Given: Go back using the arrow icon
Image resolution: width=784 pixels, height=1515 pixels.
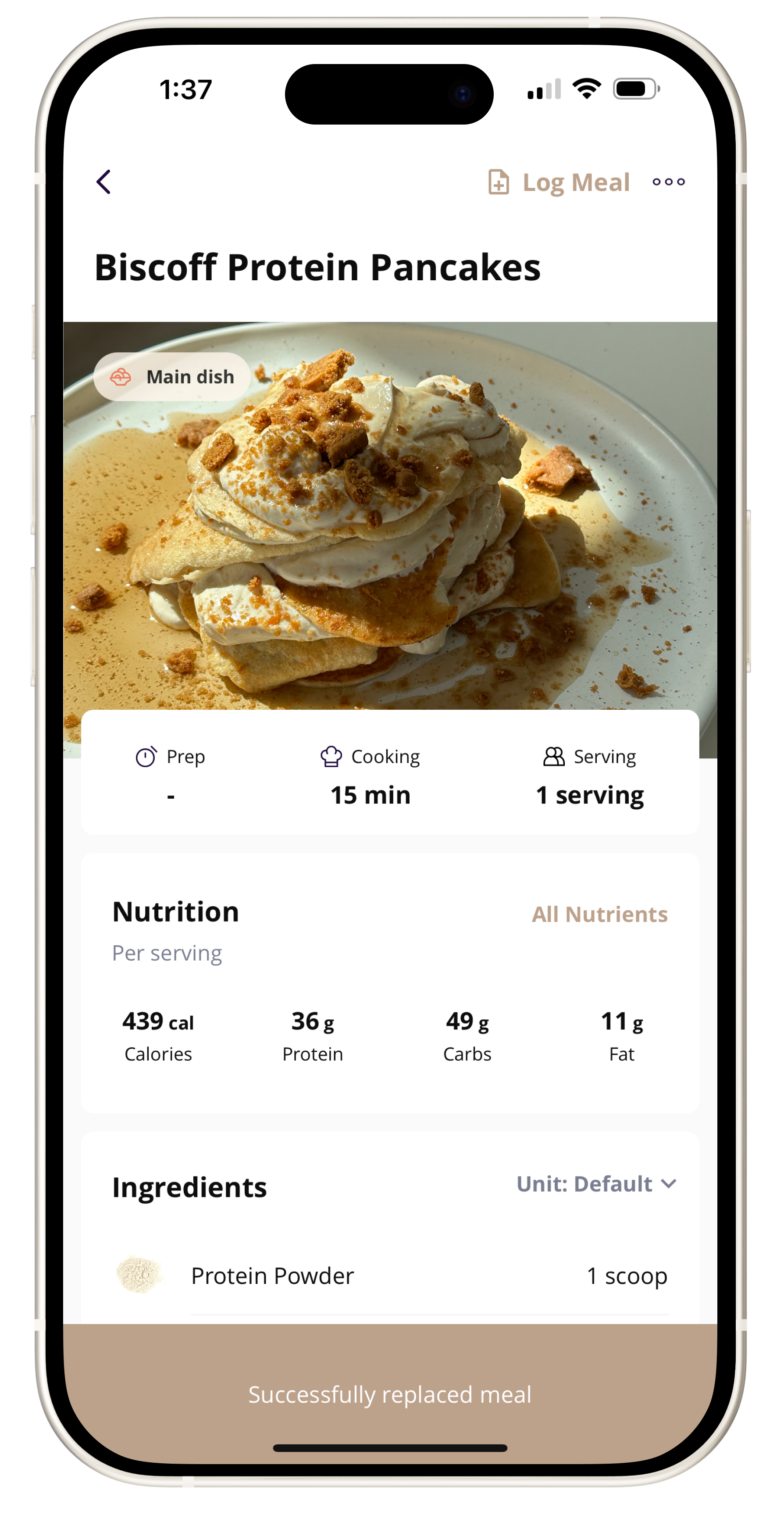Looking at the screenshot, I should pos(103,182).
